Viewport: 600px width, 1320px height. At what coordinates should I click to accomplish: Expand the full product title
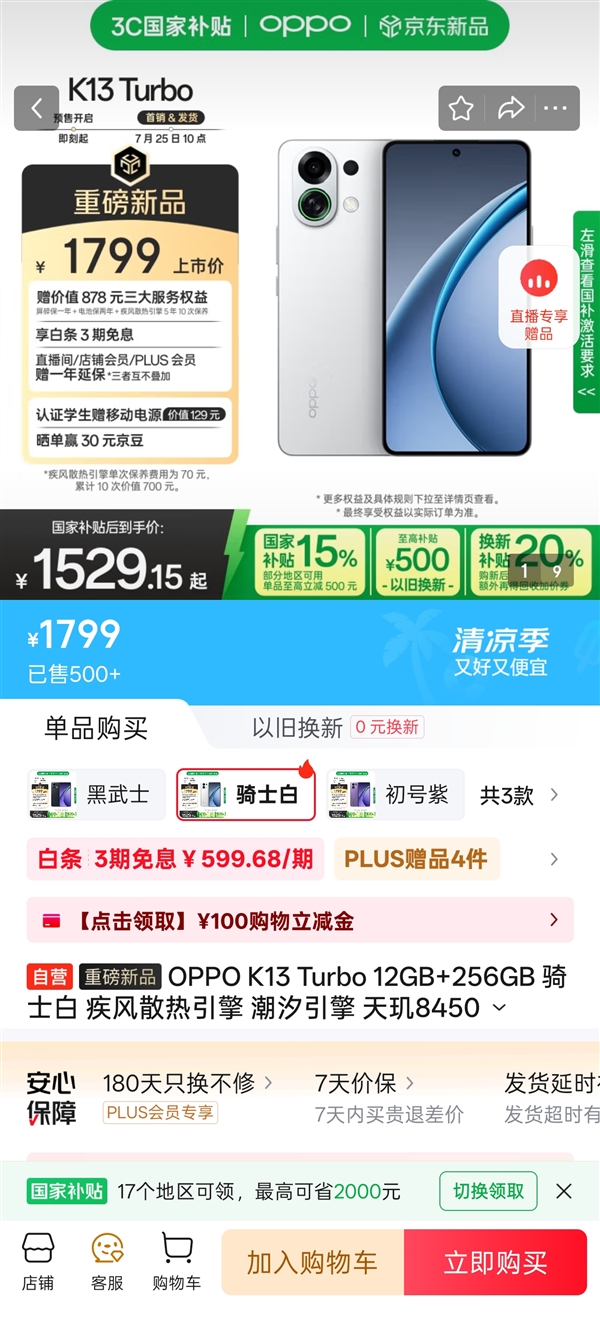tap(500, 1009)
